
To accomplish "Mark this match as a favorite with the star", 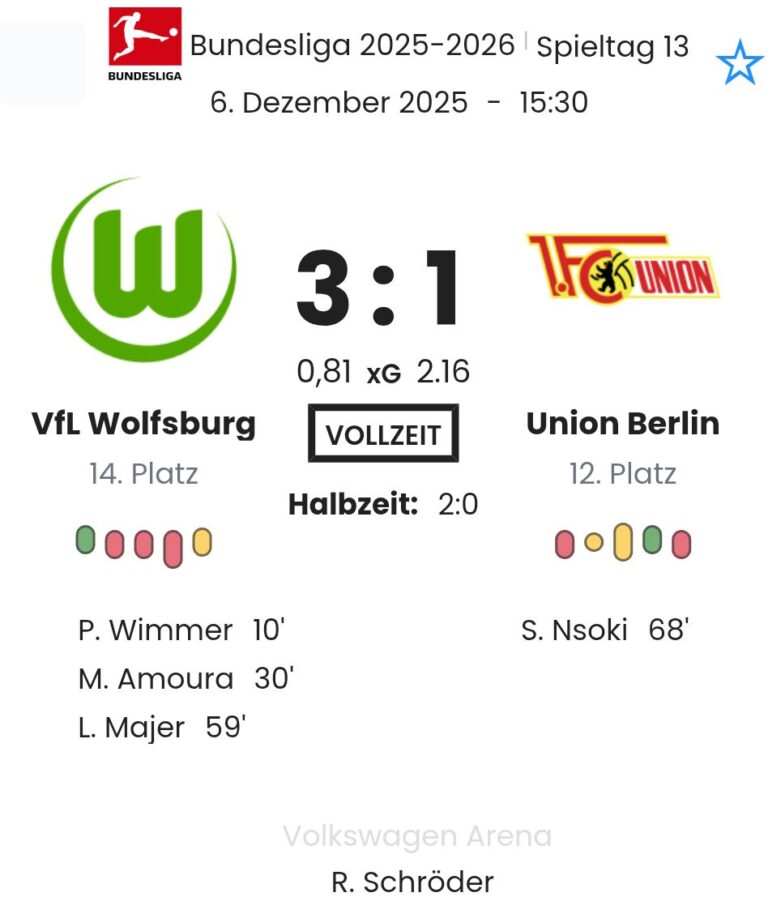I will 739,64.
